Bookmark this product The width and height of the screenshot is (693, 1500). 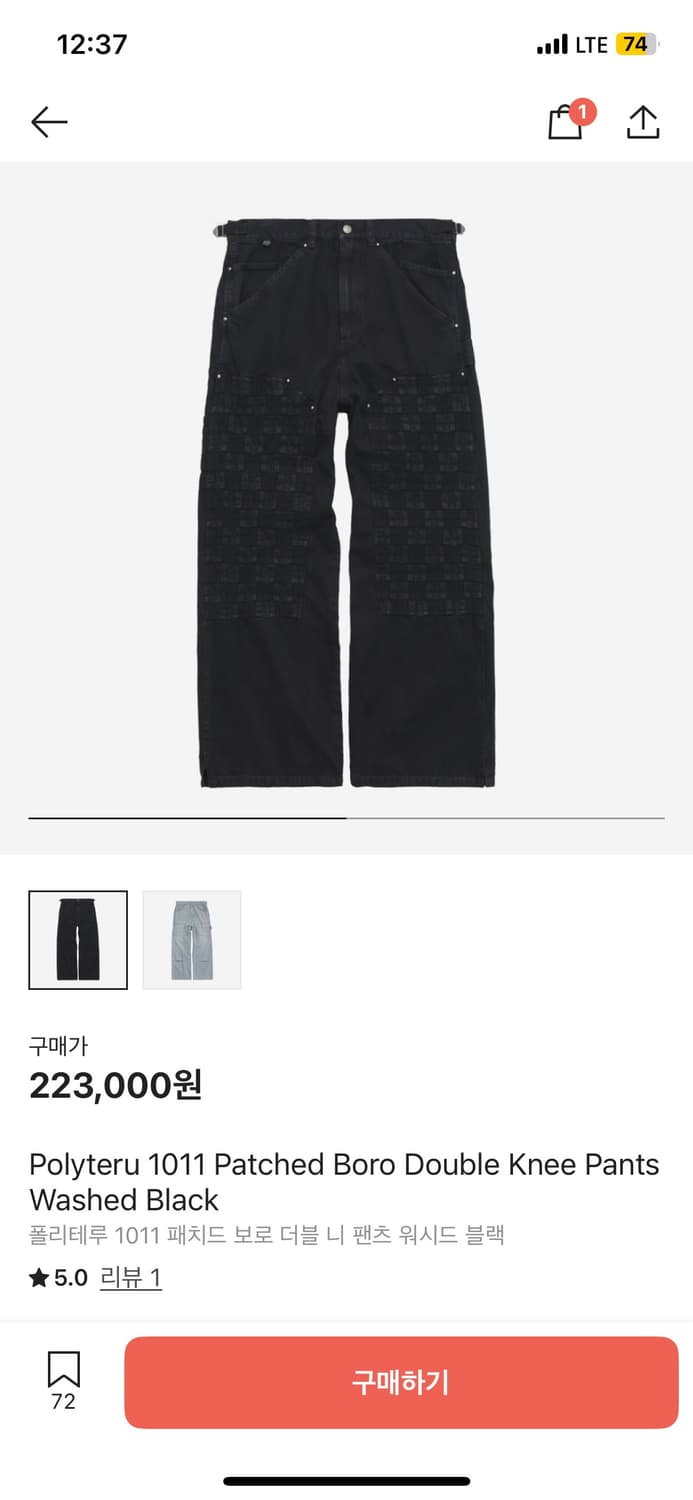[63, 1370]
